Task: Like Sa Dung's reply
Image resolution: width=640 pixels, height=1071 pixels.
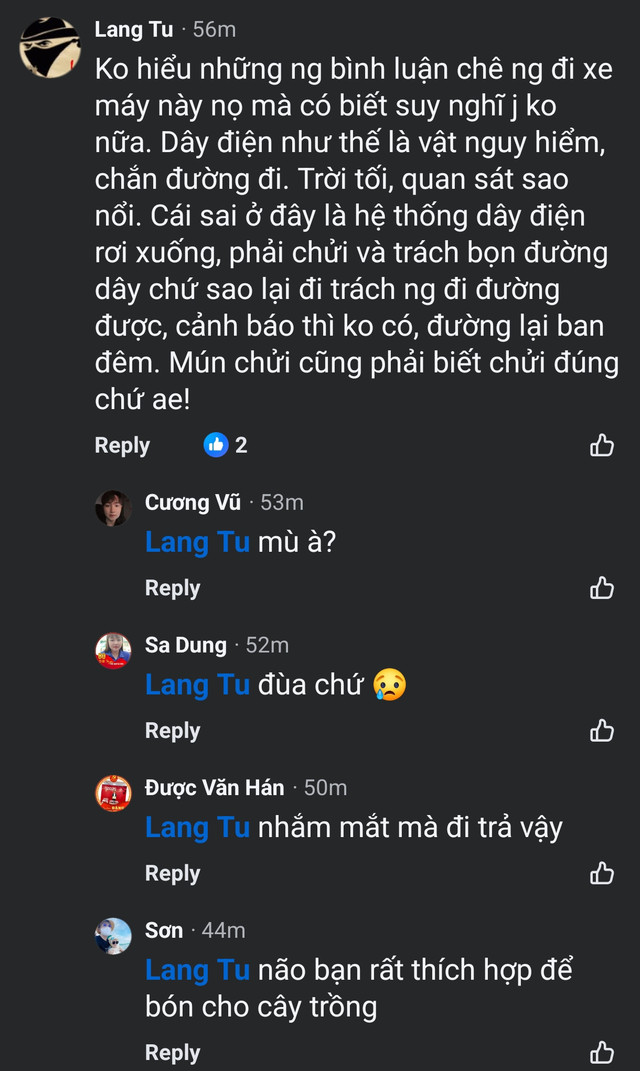Action: (602, 731)
